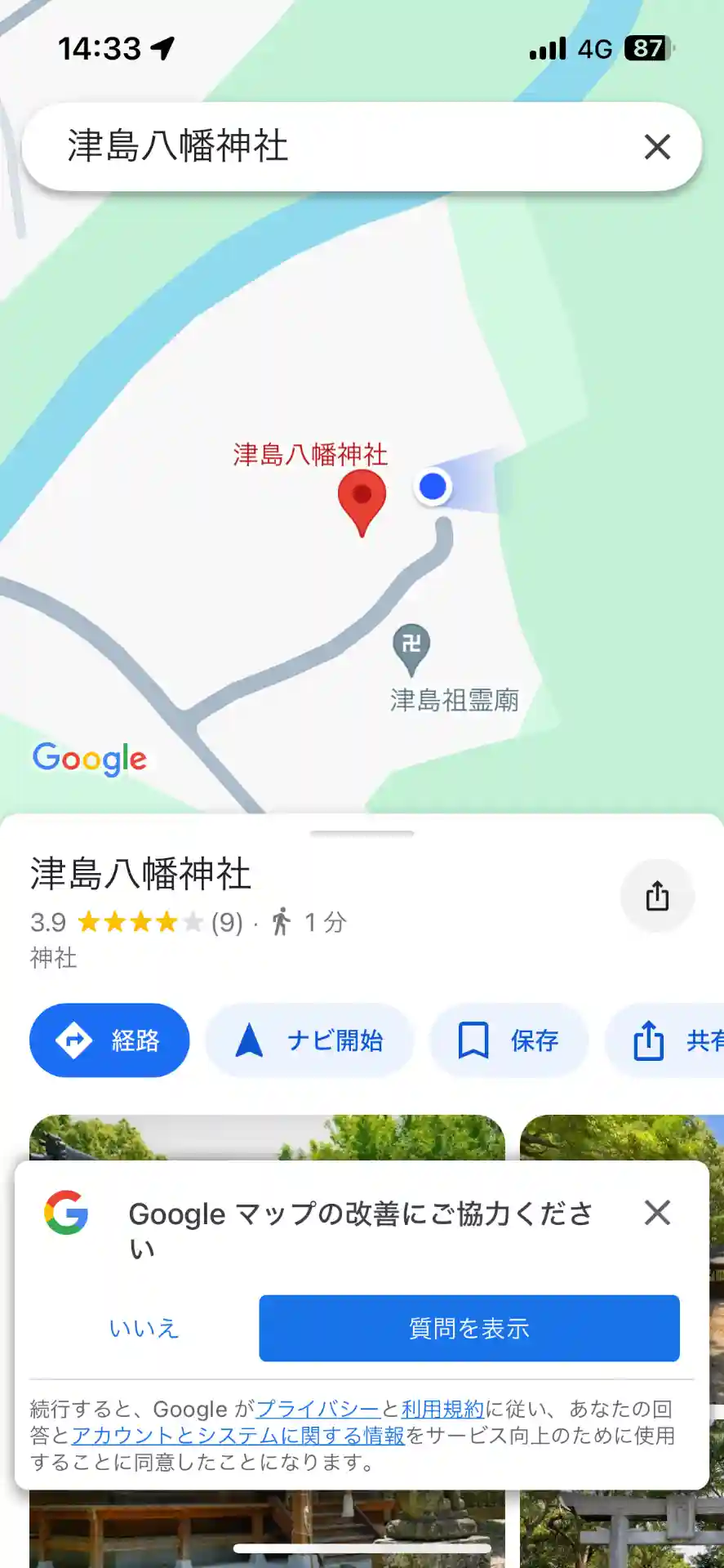Open the 利用規約 terms link
Viewport: 724px width, 1568px height.
pyautogui.click(x=443, y=1409)
